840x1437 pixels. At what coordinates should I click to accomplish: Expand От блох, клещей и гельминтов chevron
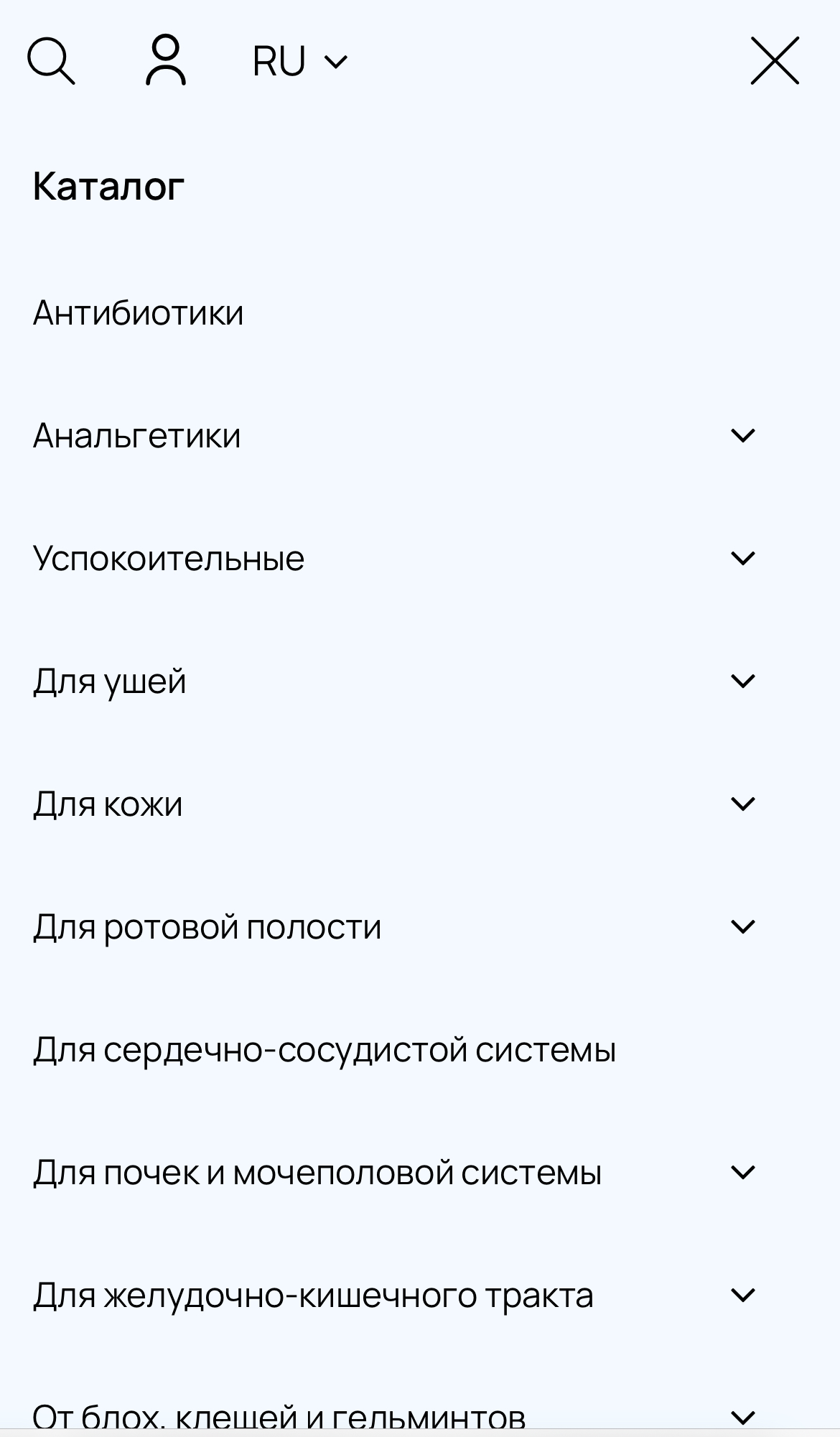pyautogui.click(x=742, y=1418)
